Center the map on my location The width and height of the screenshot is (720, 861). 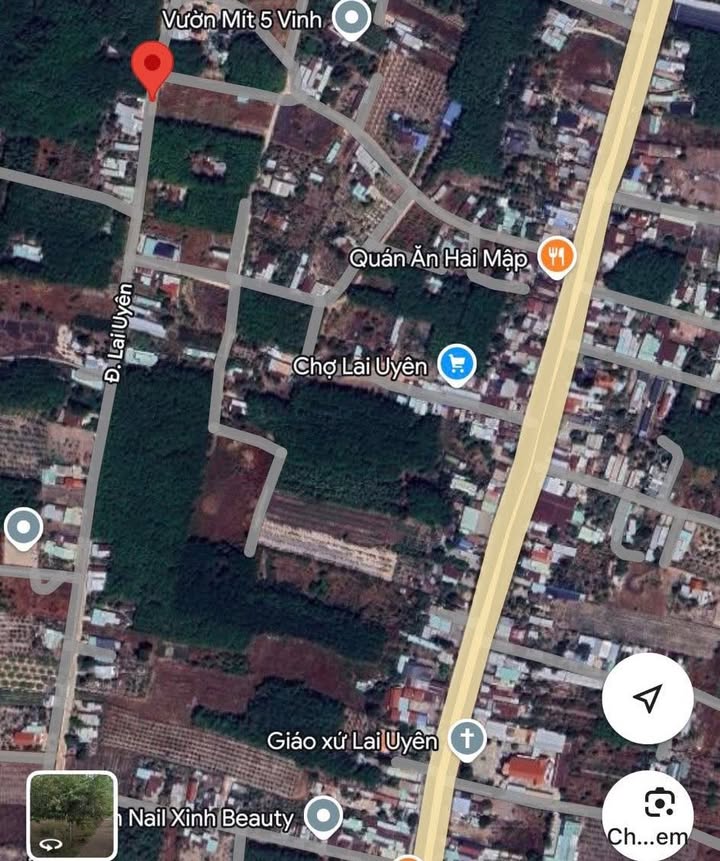(648, 697)
